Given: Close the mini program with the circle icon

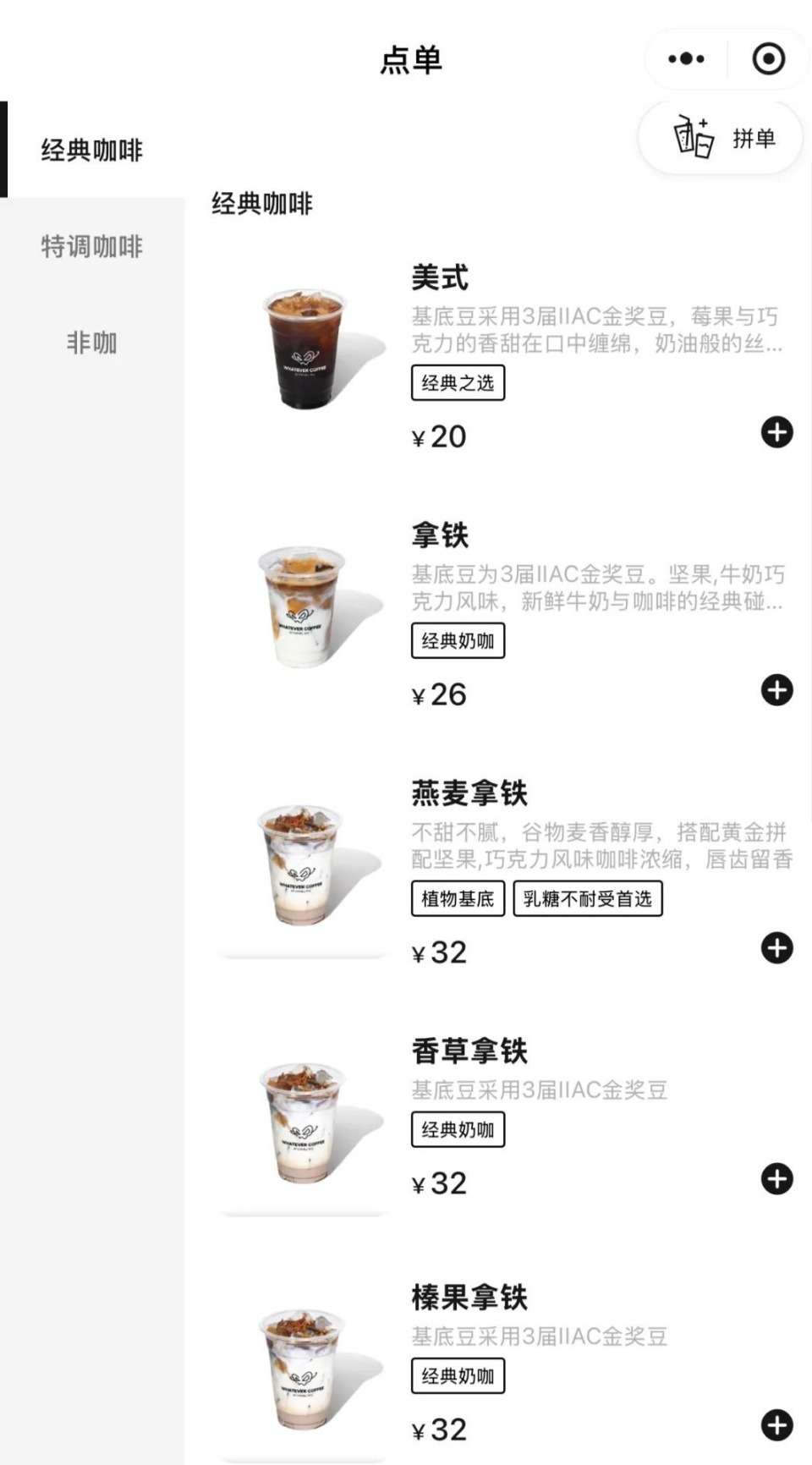Looking at the screenshot, I should tap(768, 59).
